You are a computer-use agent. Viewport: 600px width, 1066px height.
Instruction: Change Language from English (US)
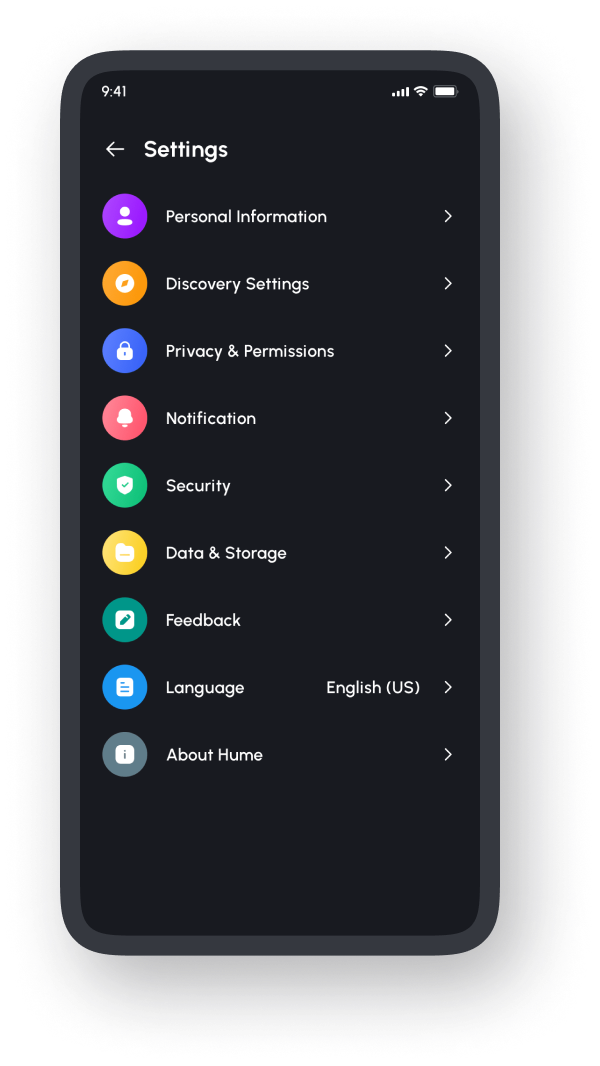point(373,688)
